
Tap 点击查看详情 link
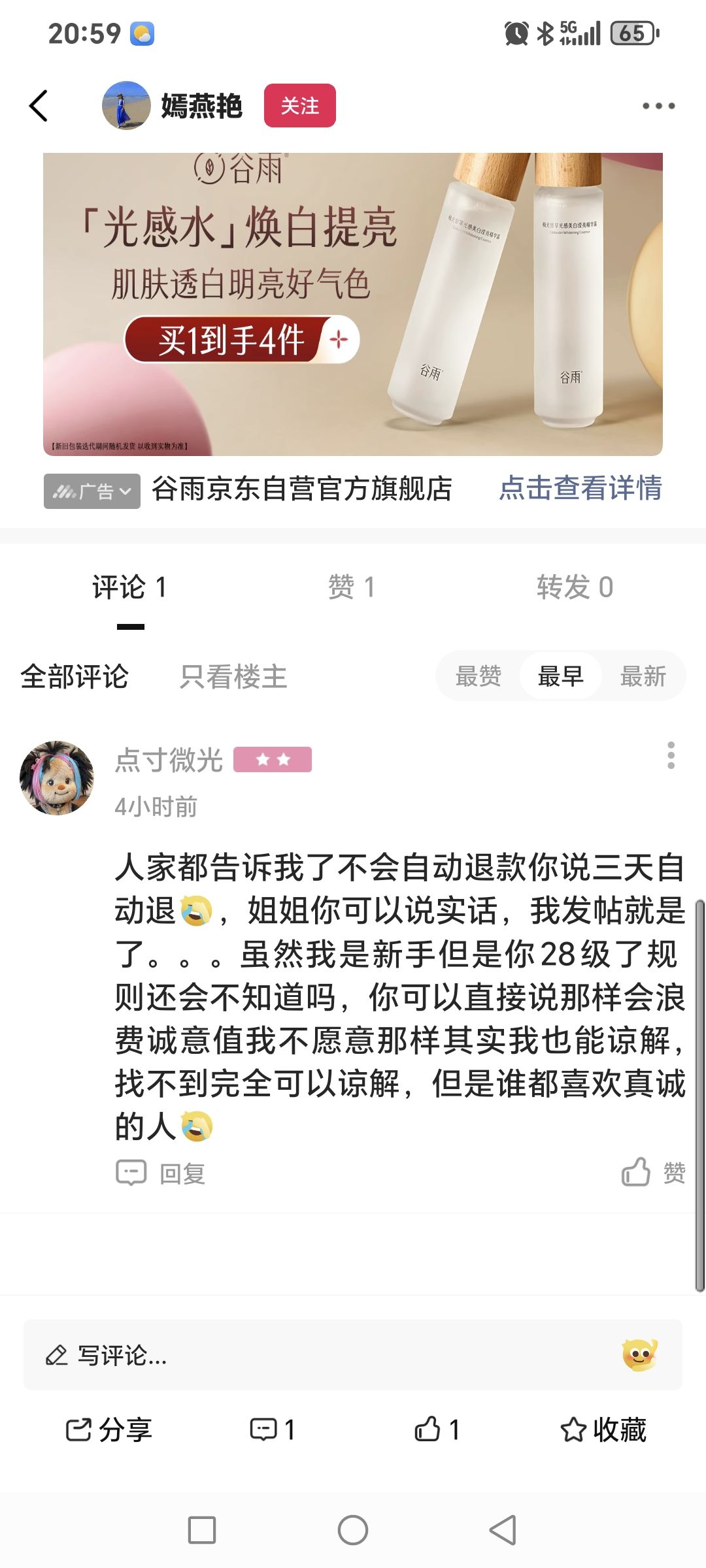(580, 489)
